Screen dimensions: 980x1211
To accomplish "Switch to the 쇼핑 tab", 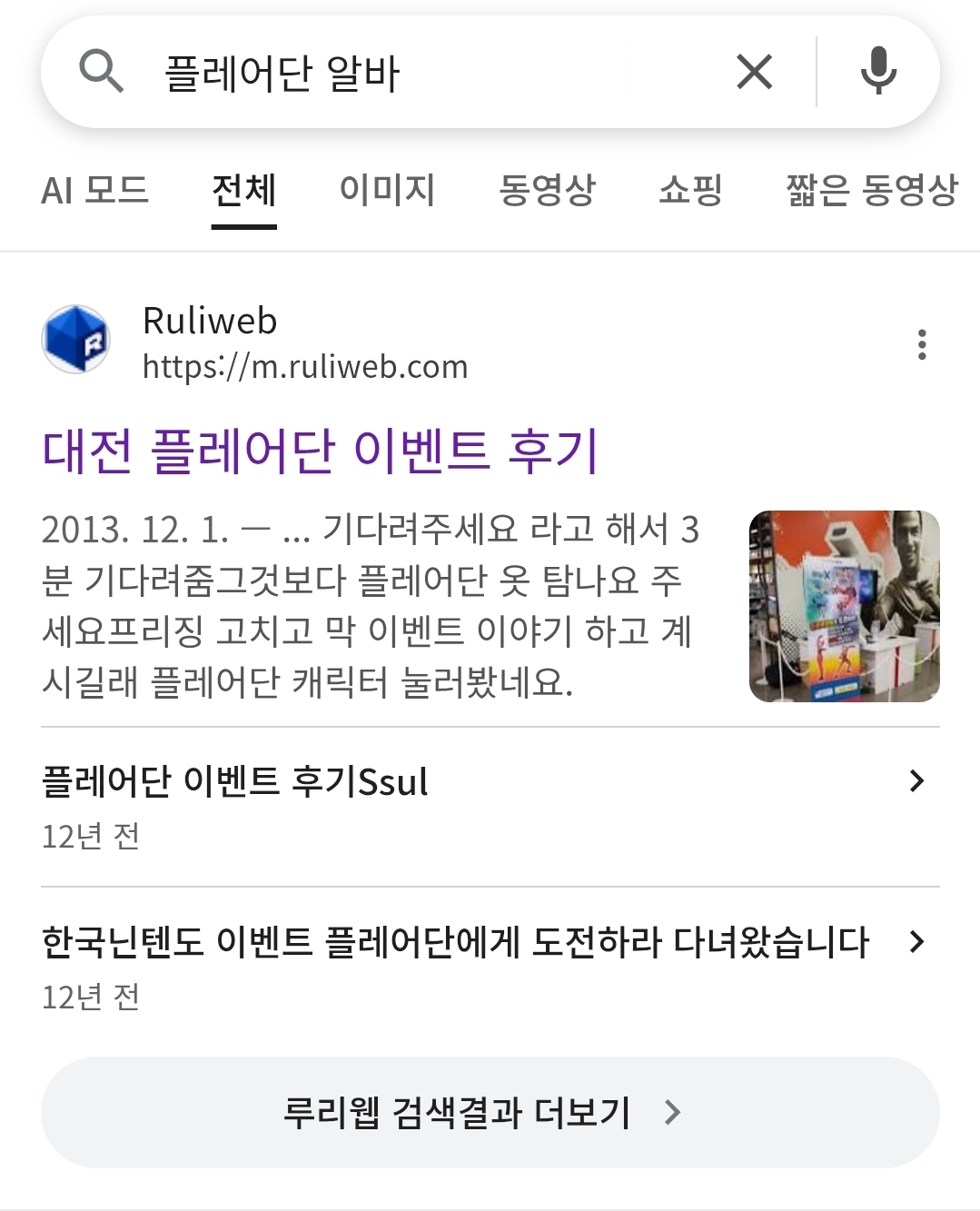I will 690,190.
